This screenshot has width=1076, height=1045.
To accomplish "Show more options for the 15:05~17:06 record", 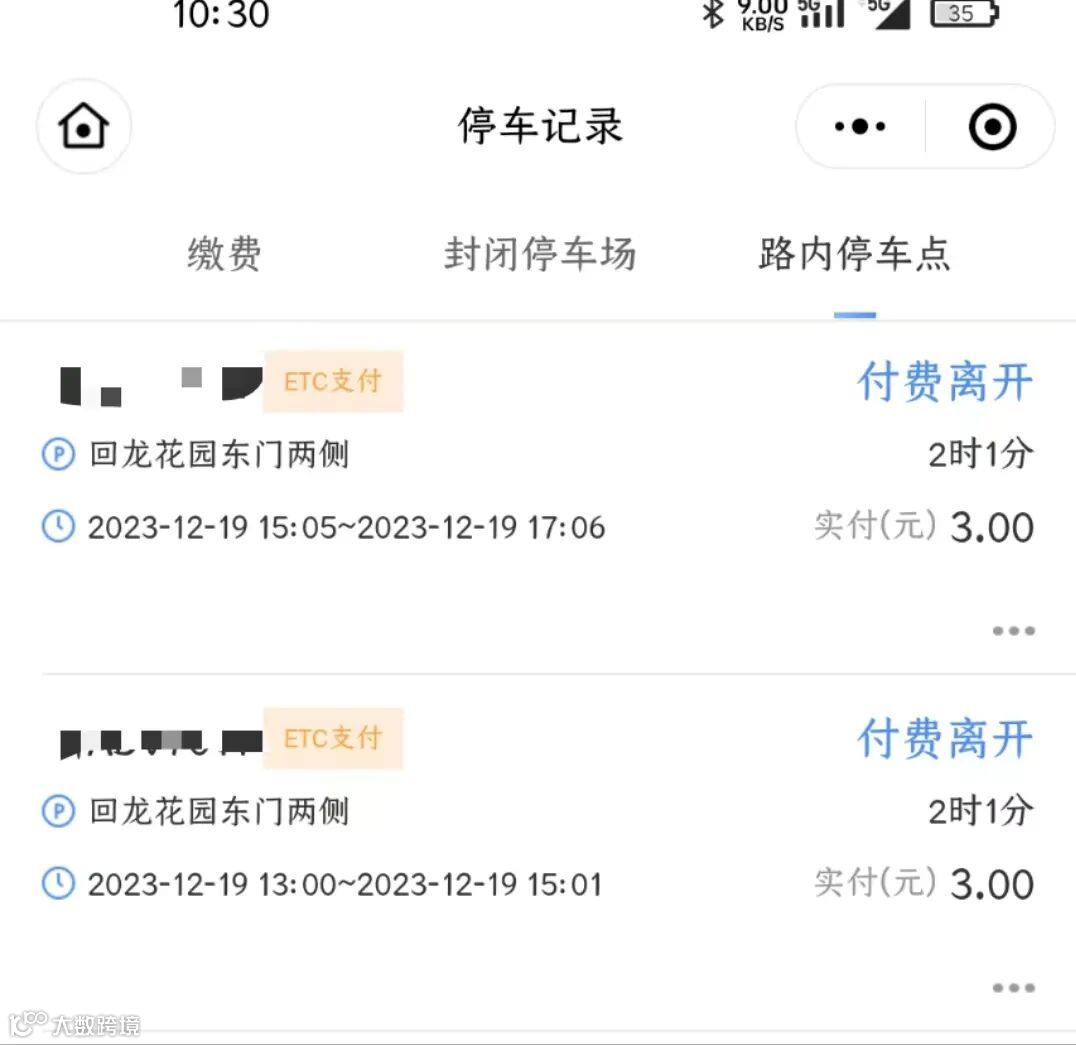I will [x=1013, y=631].
